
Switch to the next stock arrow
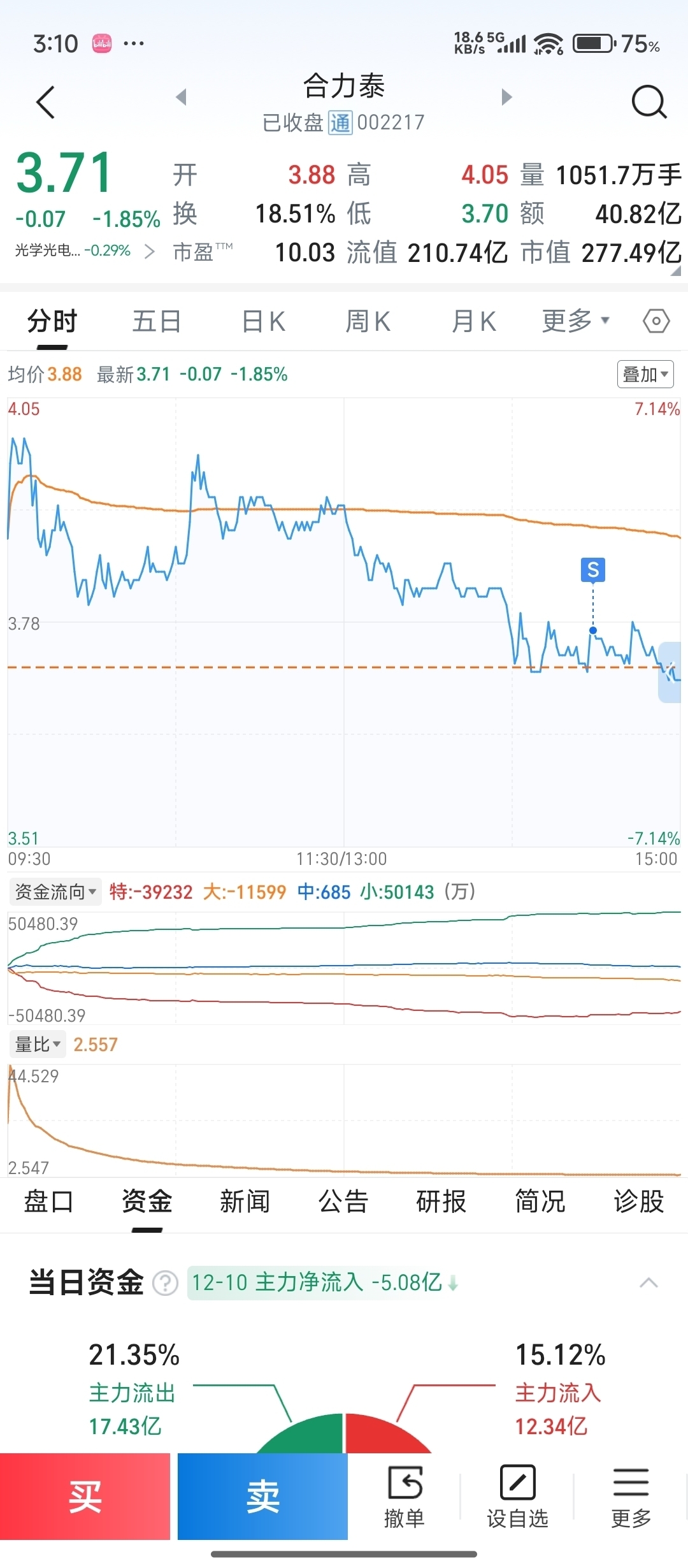coord(507,97)
